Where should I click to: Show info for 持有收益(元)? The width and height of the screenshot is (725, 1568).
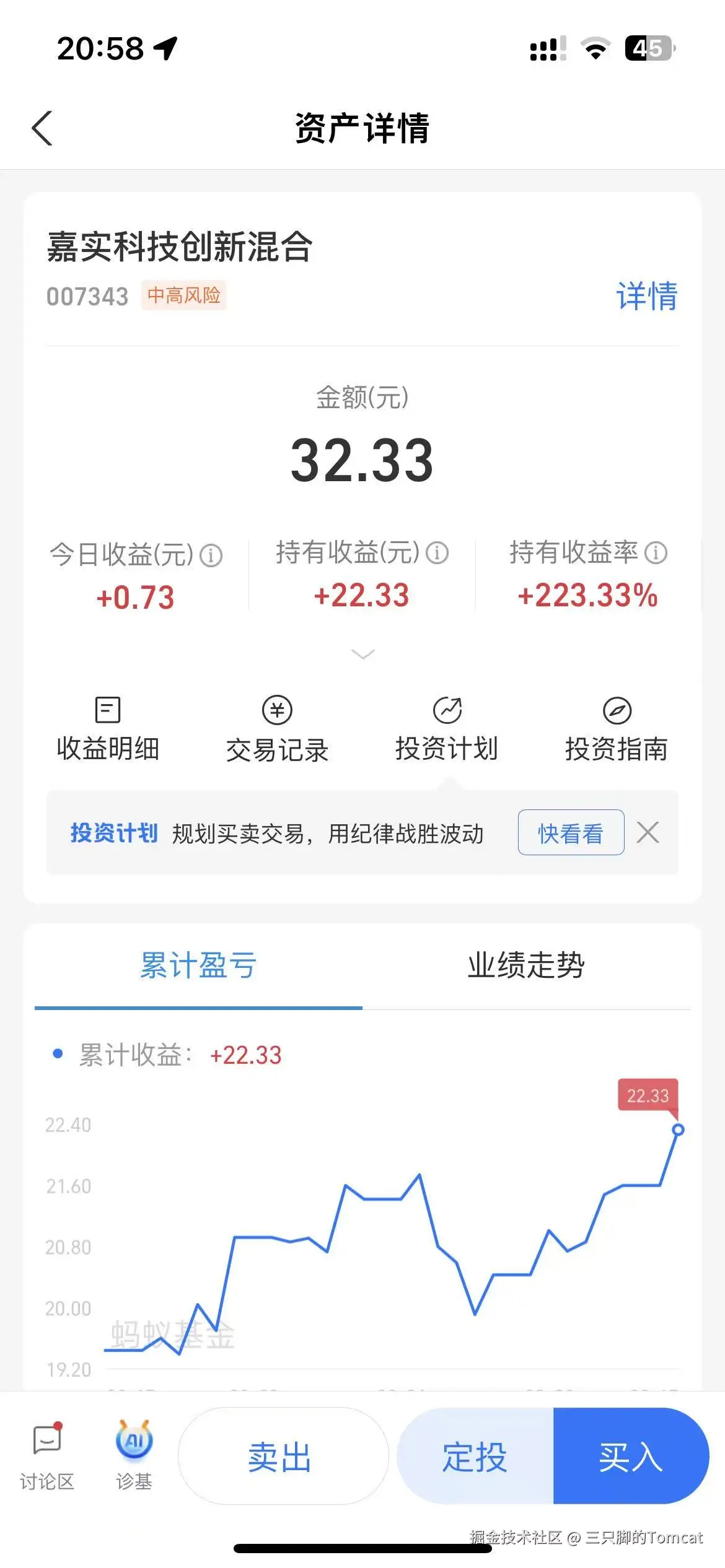437,553
